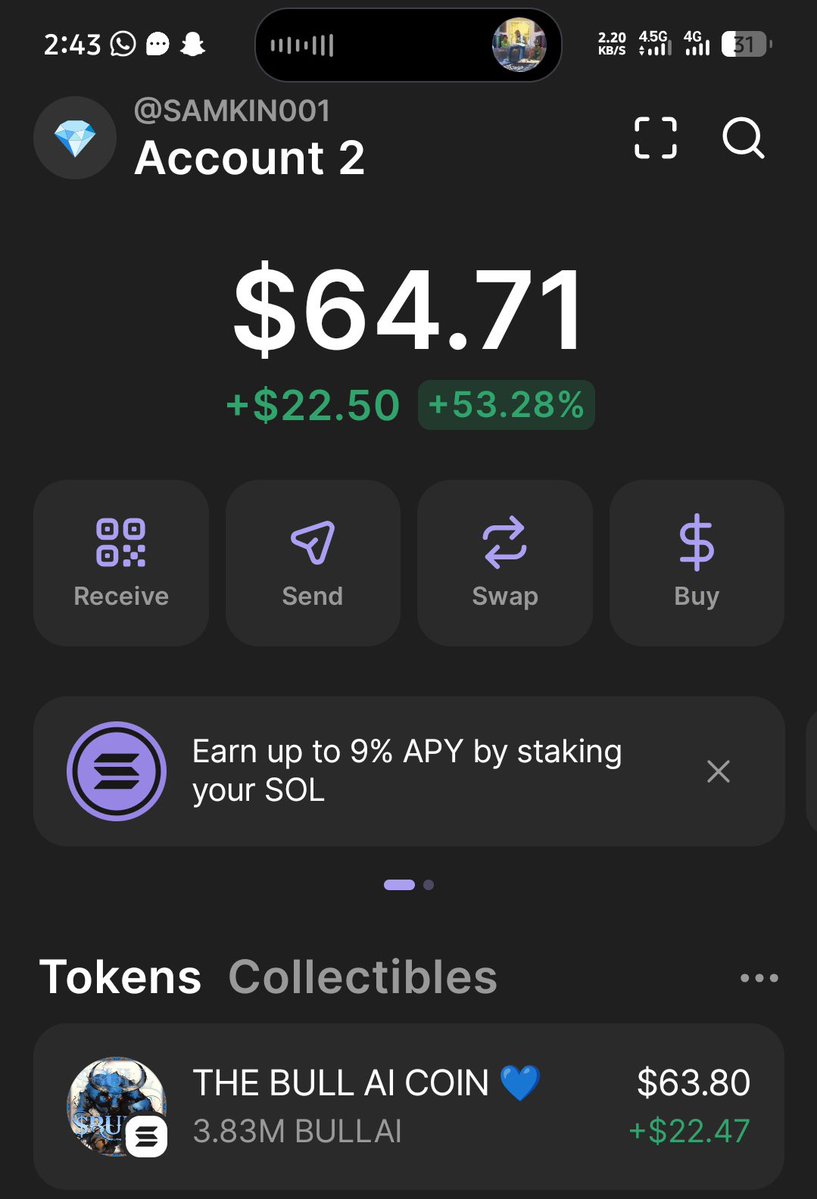Open the Account 2 profile avatar

(x=74, y=138)
